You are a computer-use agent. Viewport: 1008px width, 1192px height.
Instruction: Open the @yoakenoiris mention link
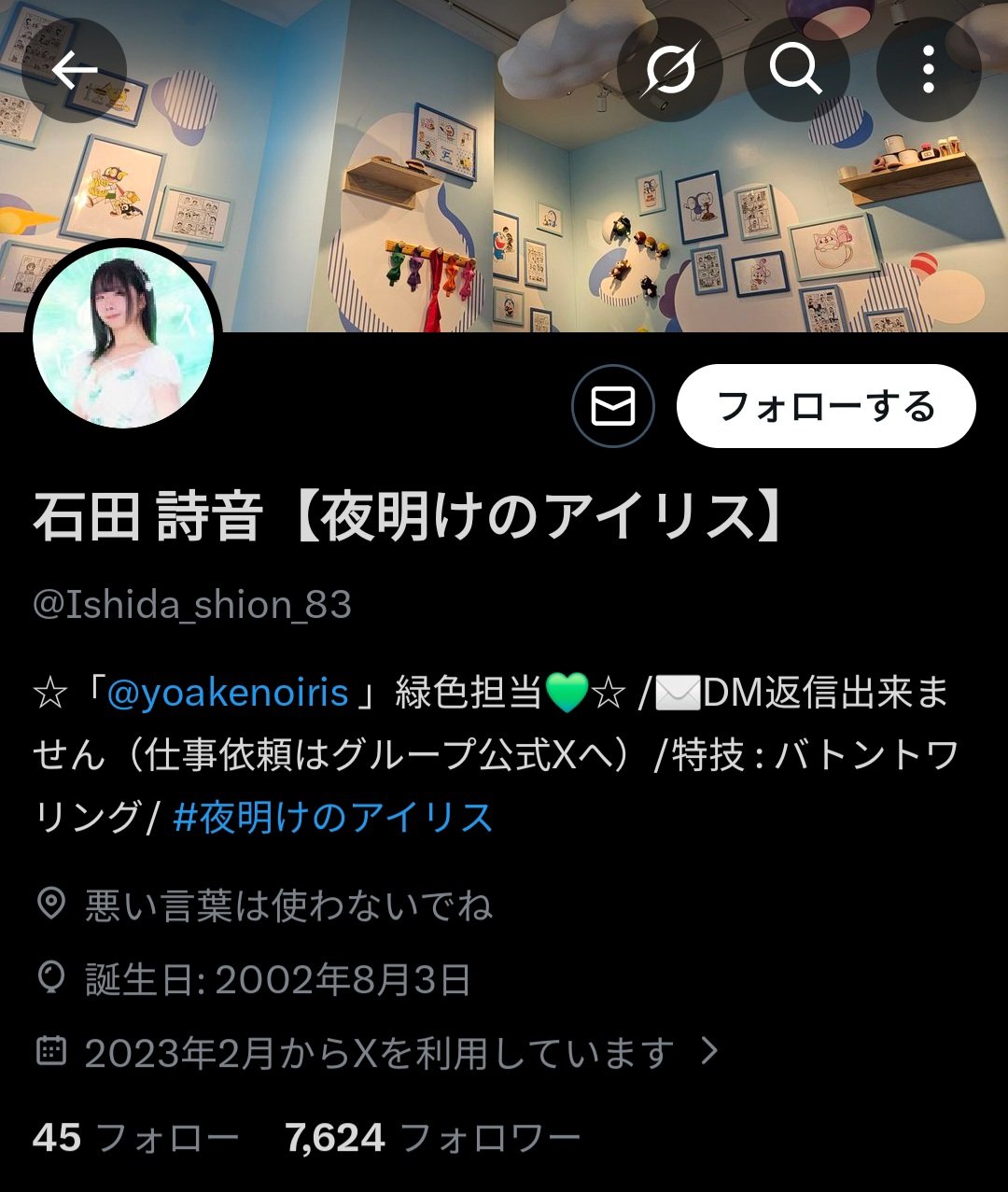[228, 694]
